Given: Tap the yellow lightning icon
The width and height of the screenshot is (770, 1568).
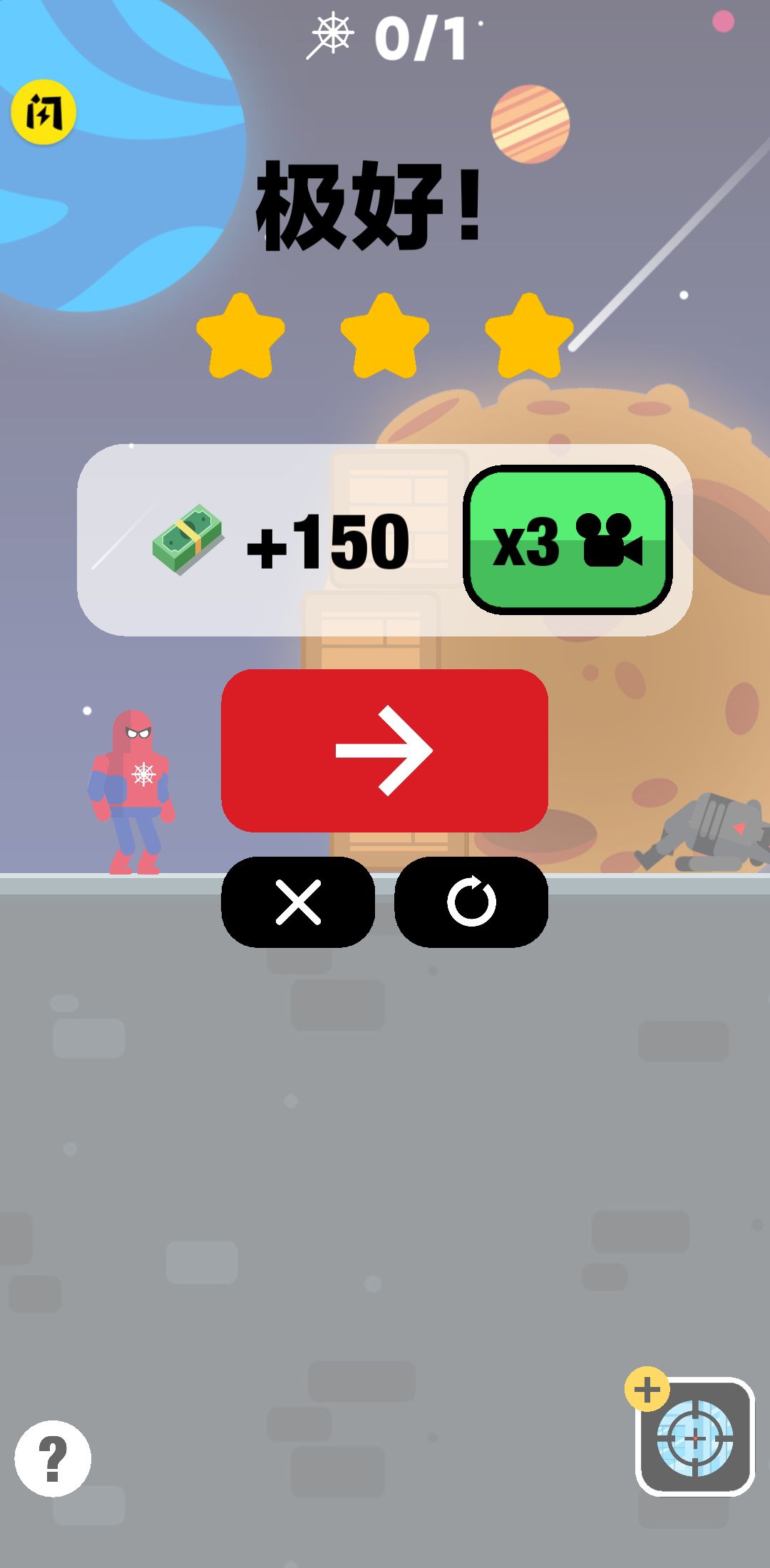Looking at the screenshot, I should 43,113.
